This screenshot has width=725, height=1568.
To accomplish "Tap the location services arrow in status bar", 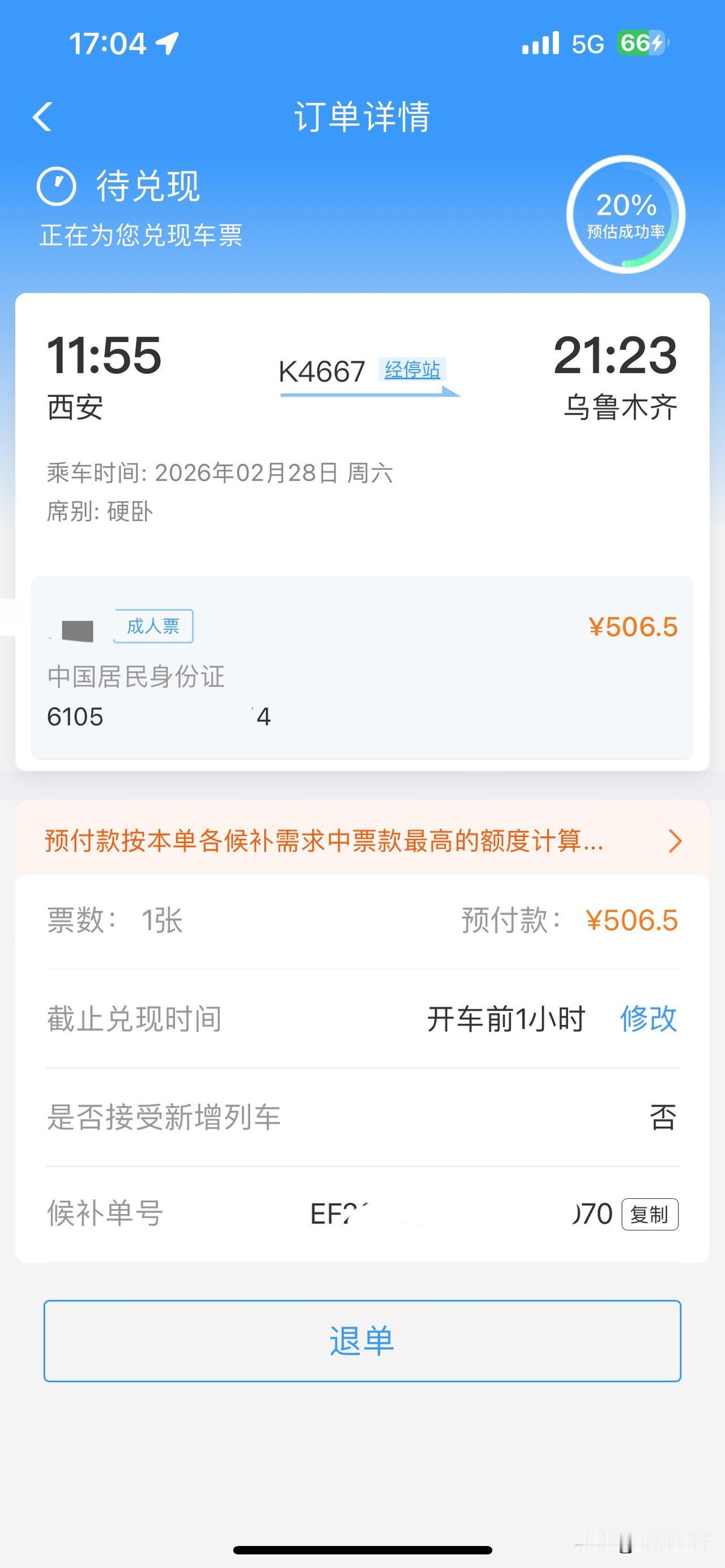I will (x=168, y=41).
